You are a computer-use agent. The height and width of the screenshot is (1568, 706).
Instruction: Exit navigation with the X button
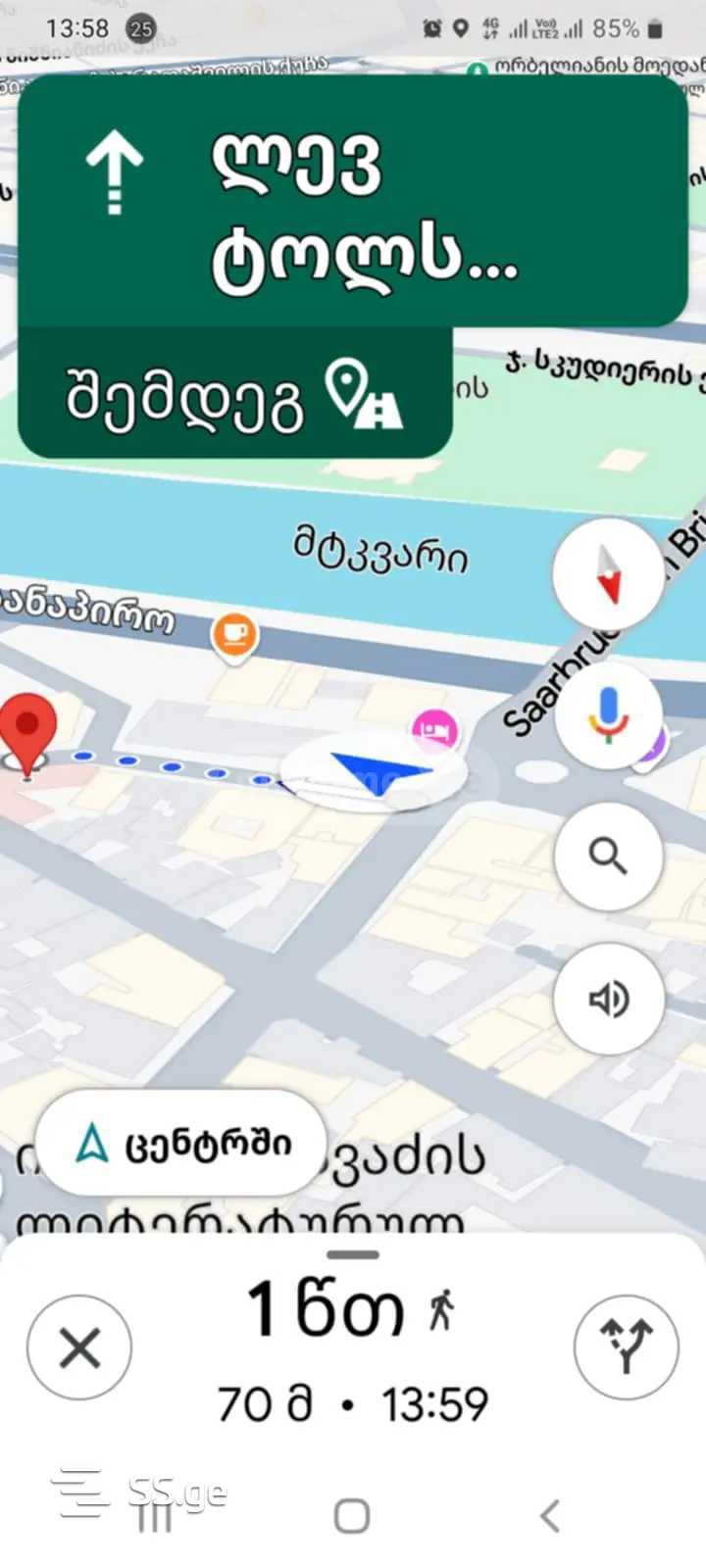(x=79, y=1347)
